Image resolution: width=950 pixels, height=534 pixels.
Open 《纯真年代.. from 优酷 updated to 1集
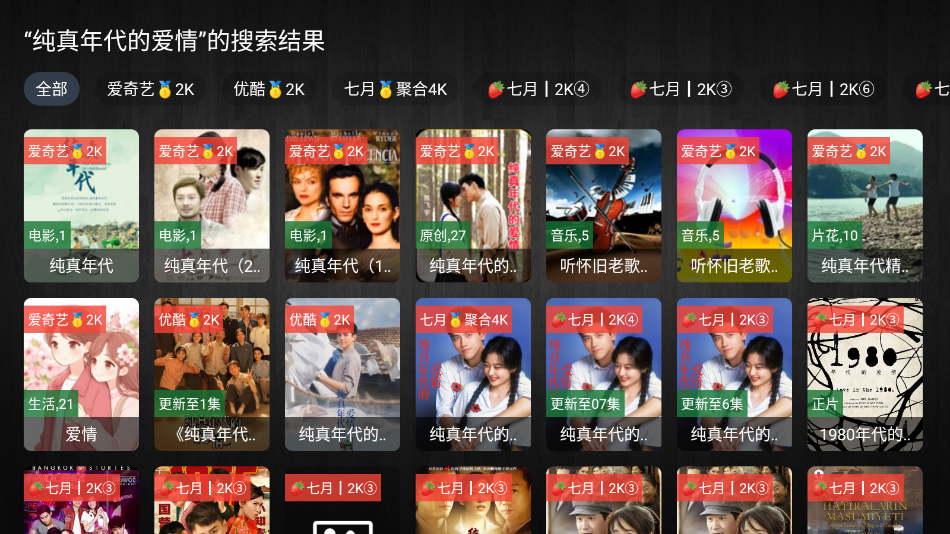click(212, 375)
